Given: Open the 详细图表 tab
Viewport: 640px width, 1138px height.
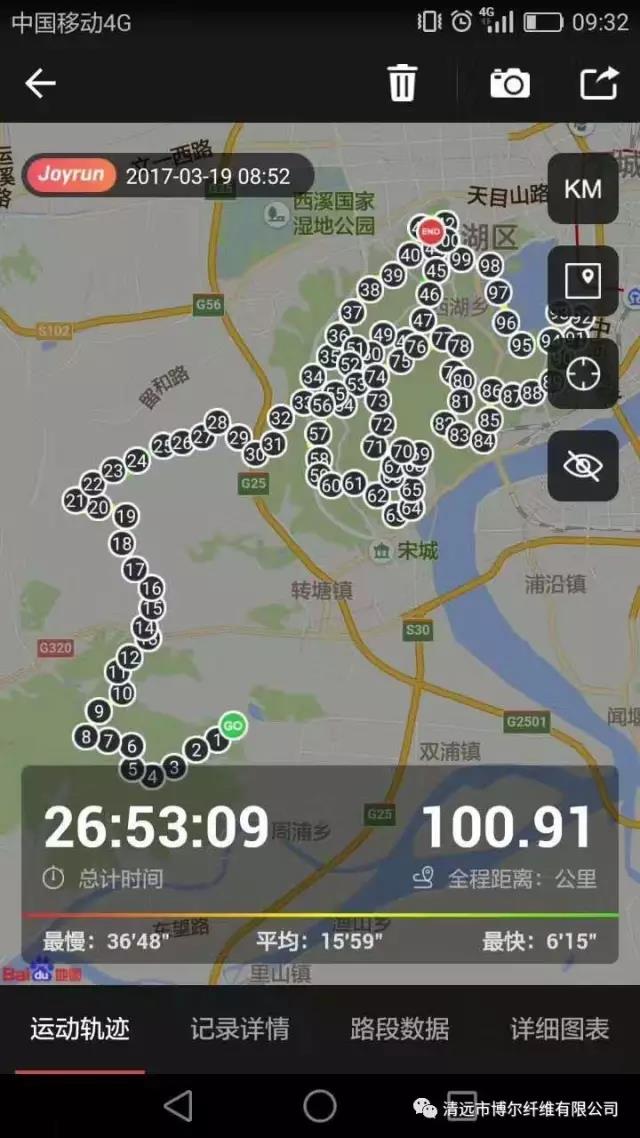Looking at the screenshot, I should tap(560, 1029).
